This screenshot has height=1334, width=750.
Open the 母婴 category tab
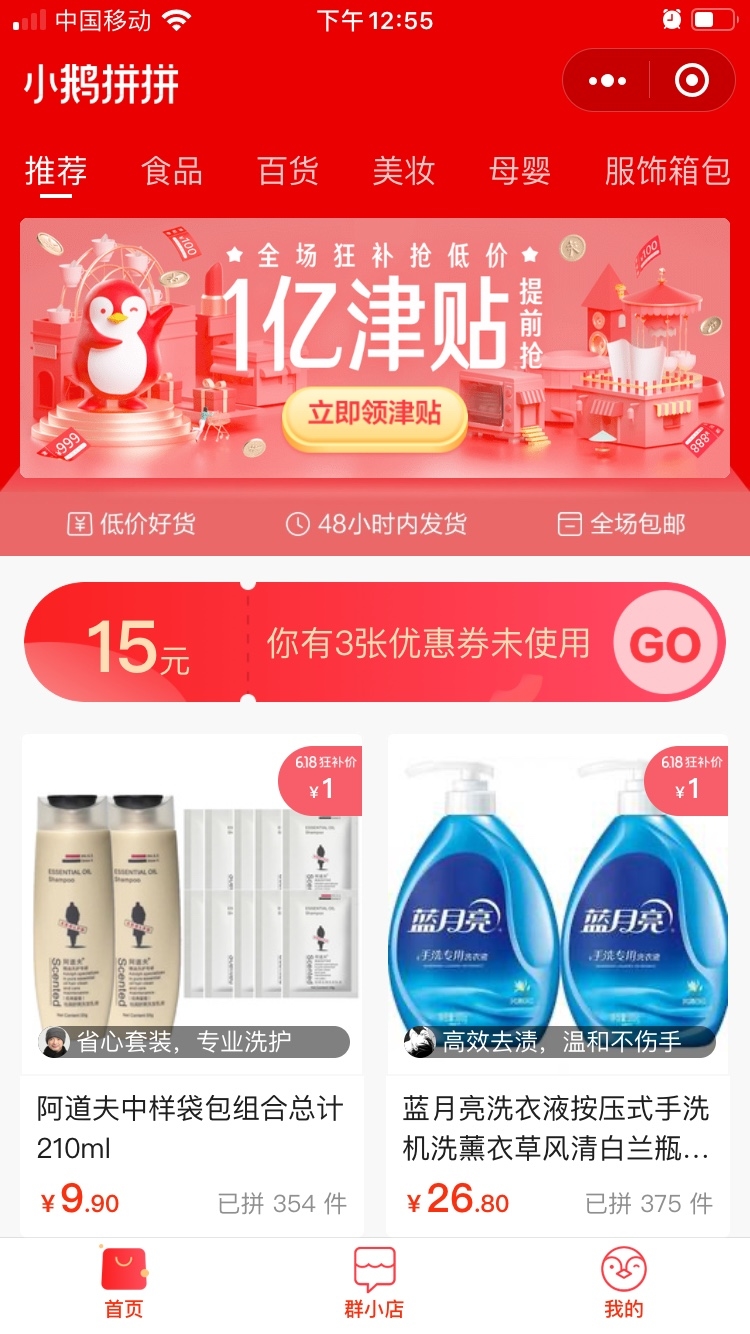tap(520, 171)
